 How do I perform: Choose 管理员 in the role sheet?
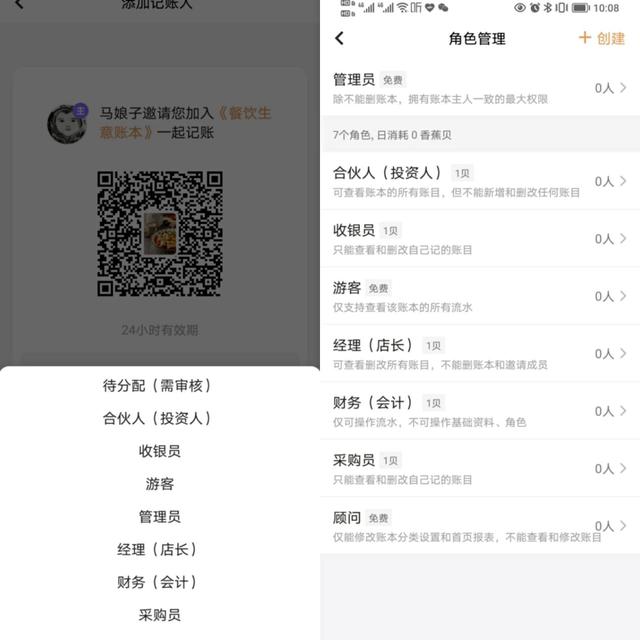pos(159,517)
